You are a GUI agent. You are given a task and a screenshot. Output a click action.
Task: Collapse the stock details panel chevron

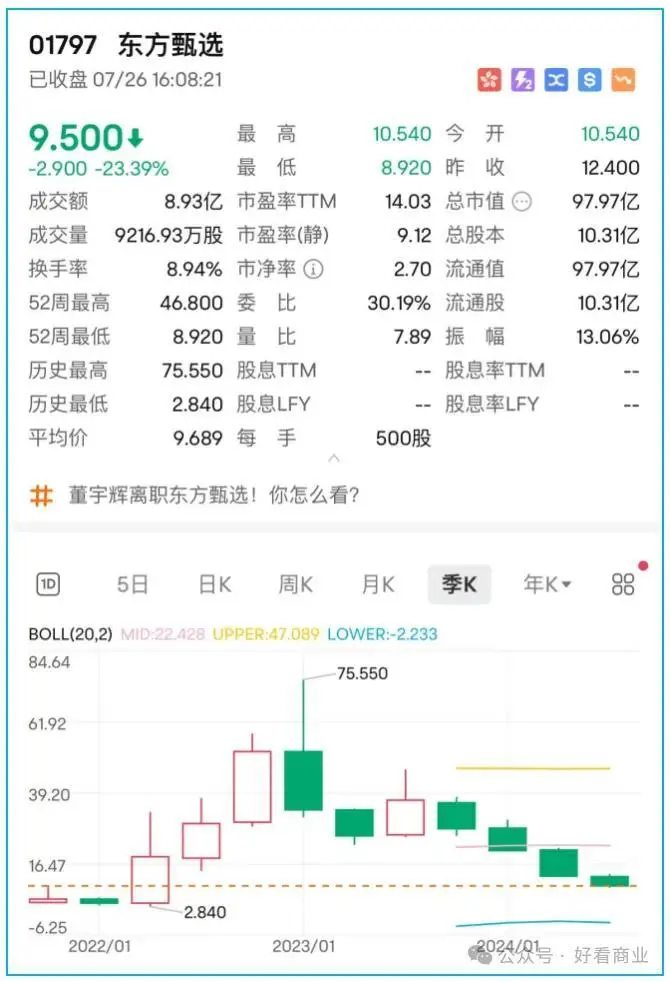coord(334,458)
